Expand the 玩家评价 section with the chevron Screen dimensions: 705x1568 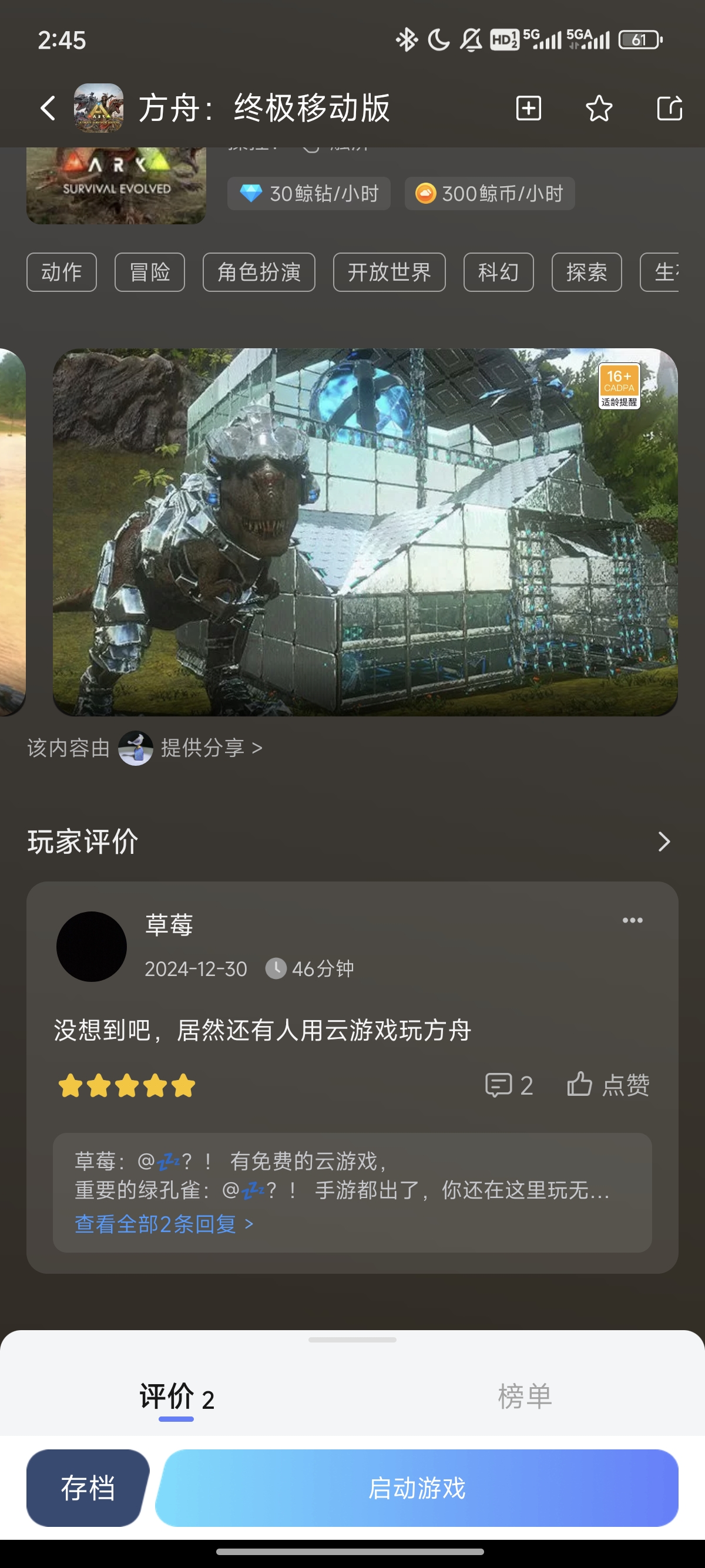click(664, 842)
